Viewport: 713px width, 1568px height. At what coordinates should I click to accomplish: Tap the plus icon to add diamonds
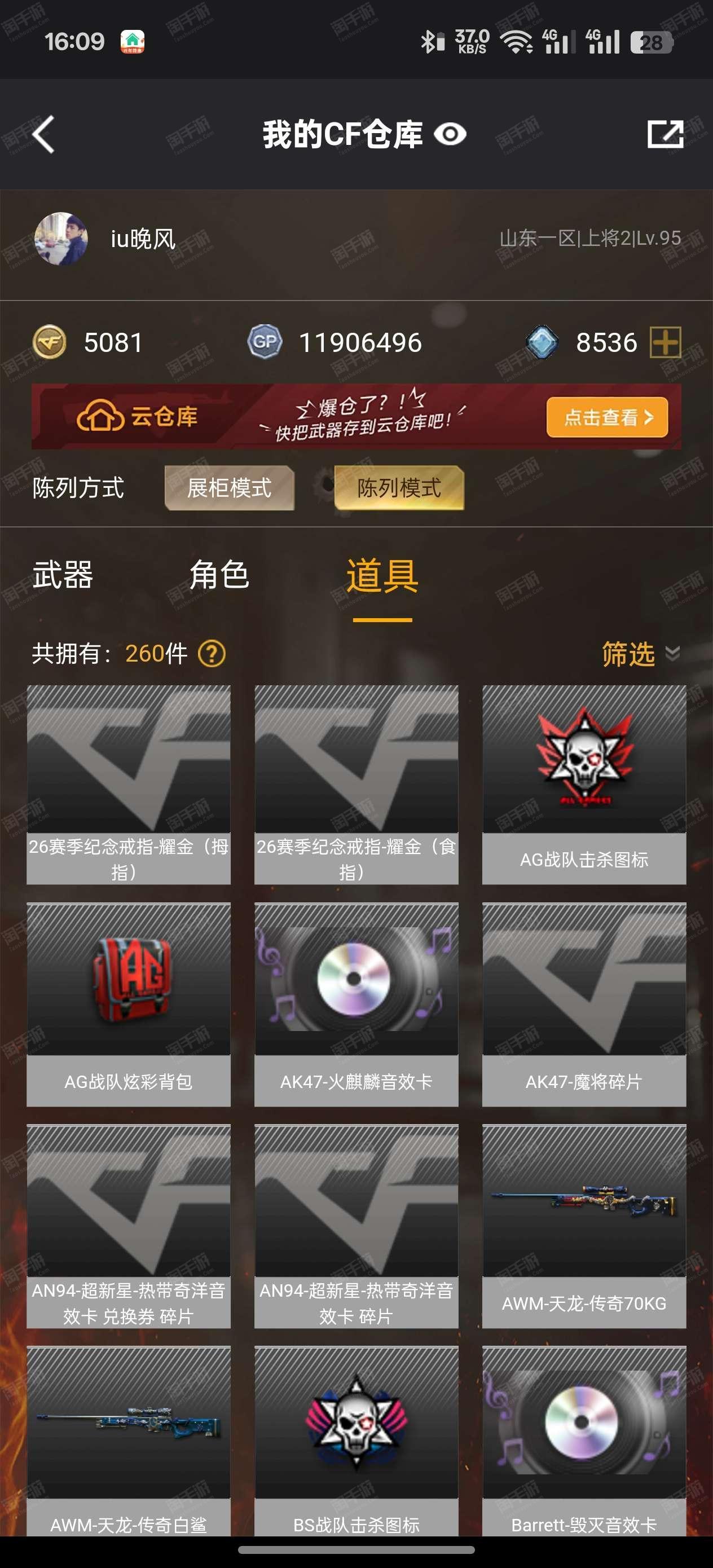(665, 342)
